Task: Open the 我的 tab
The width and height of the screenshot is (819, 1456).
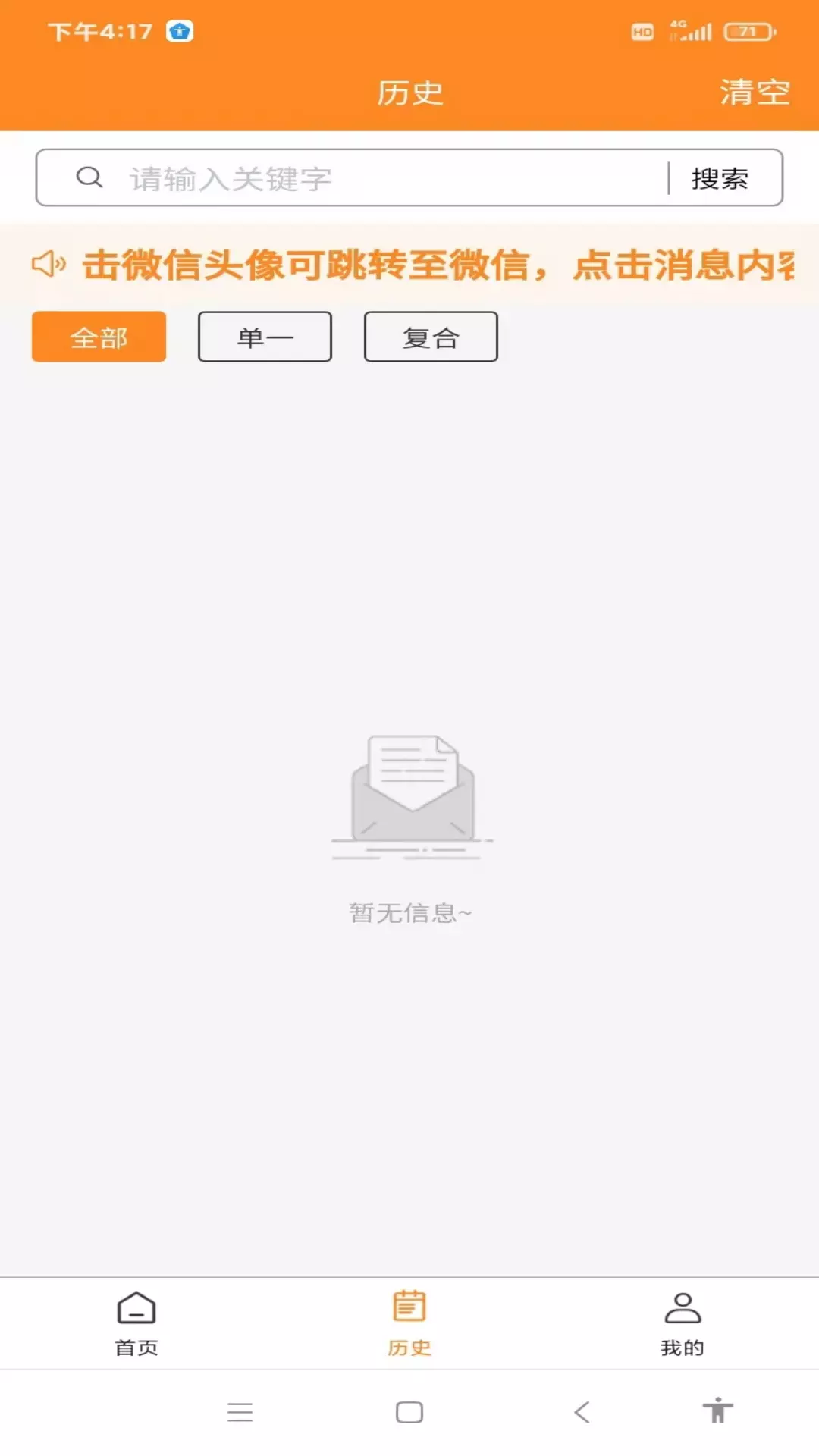Action: pos(682,1323)
